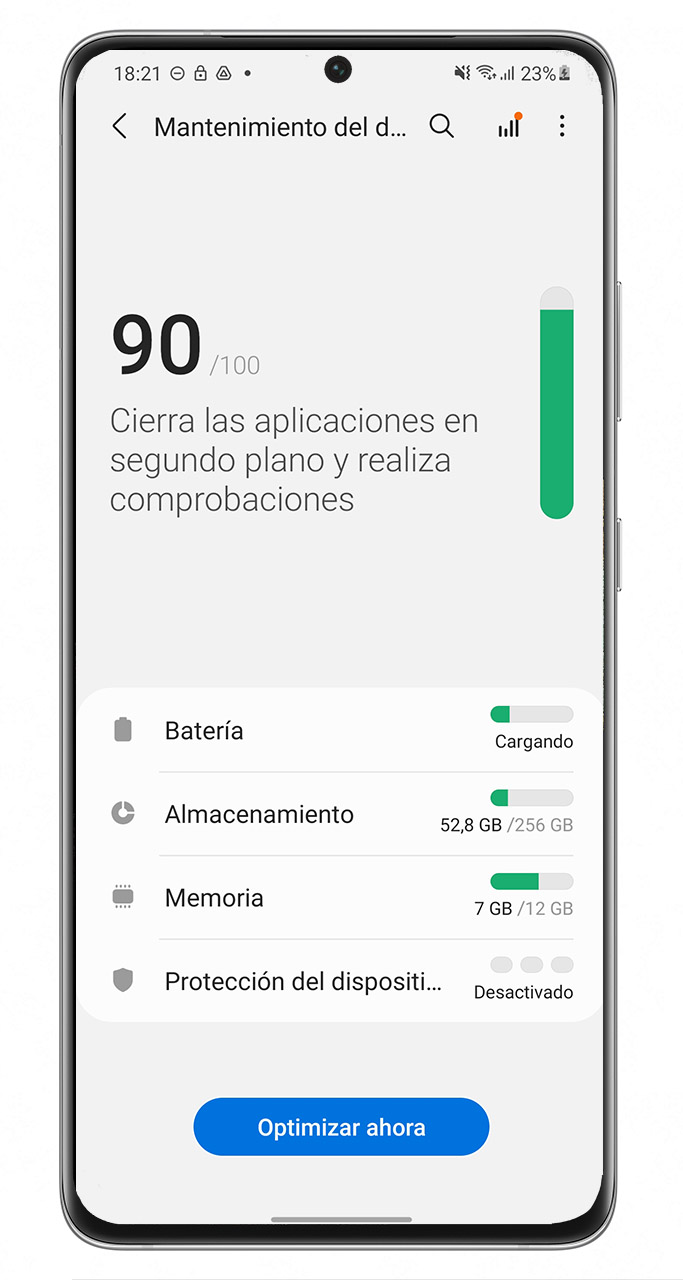Open the search icon
Viewport: 683px width, 1280px height.
441,126
